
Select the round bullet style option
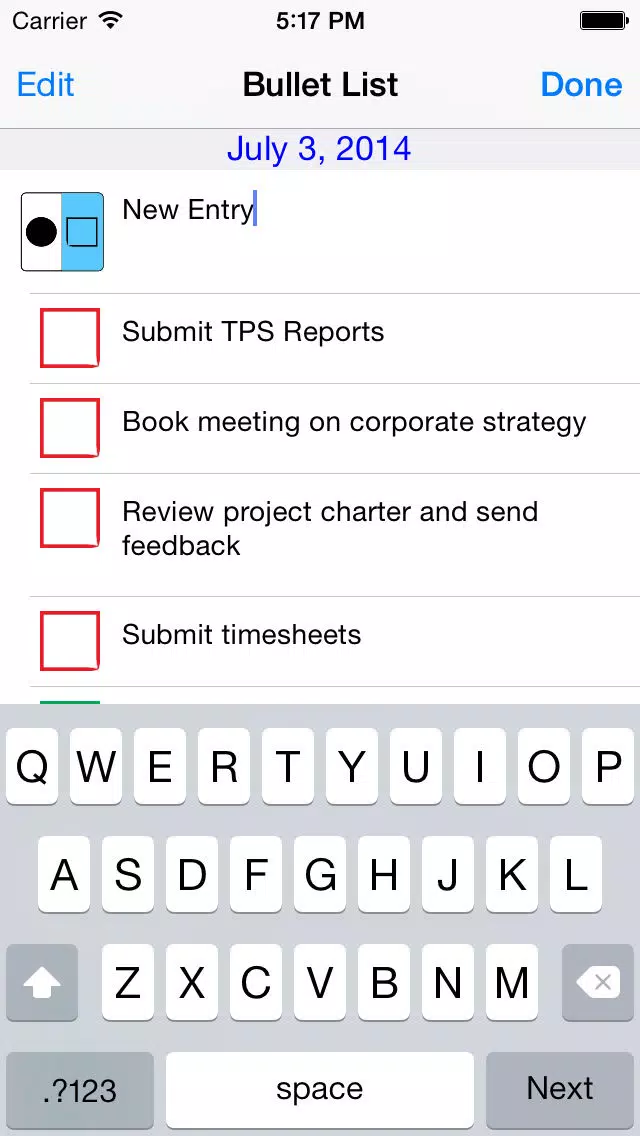[x=41, y=232]
